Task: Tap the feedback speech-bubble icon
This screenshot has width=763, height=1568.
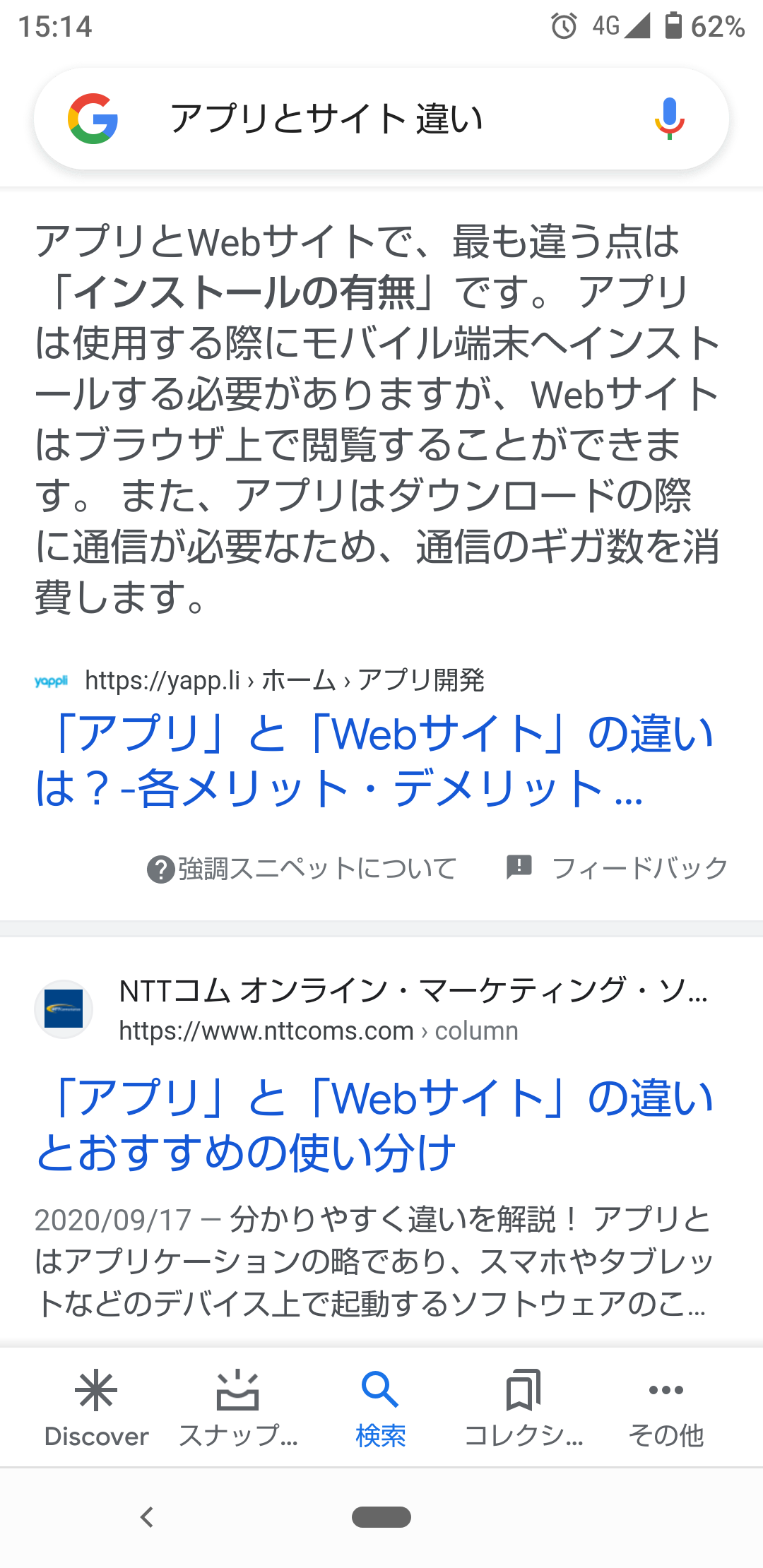Action: point(518,868)
